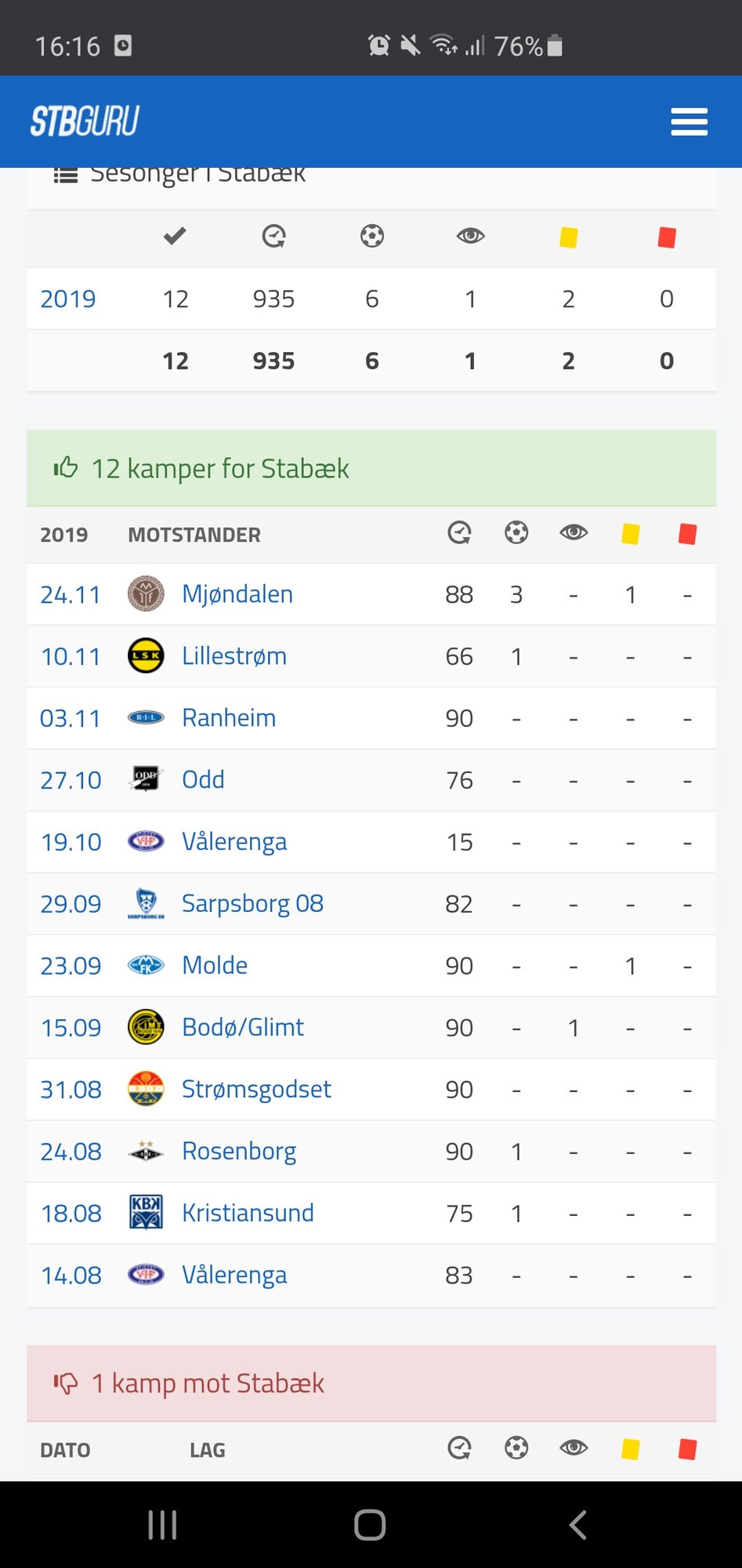
Task: Open the 19.10 match against Vålerenga
Action: click(71, 842)
